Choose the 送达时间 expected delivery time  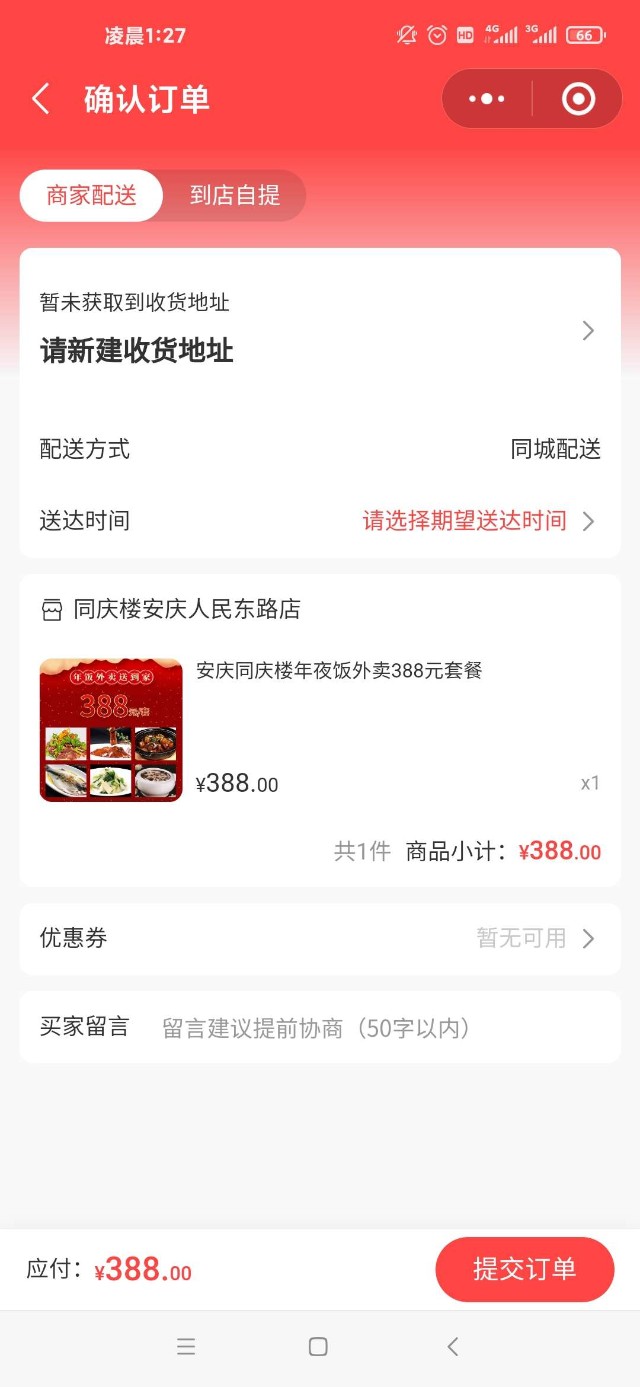(x=478, y=521)
